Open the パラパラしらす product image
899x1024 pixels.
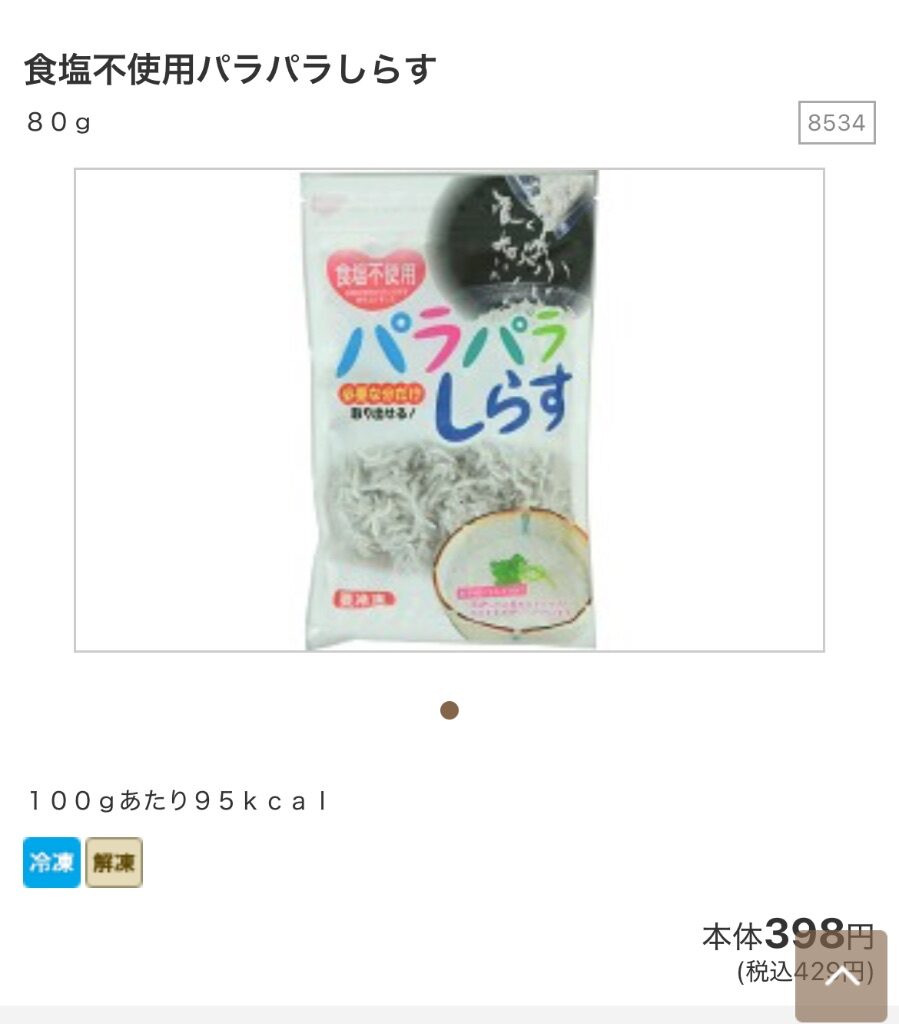click(449, 410)
